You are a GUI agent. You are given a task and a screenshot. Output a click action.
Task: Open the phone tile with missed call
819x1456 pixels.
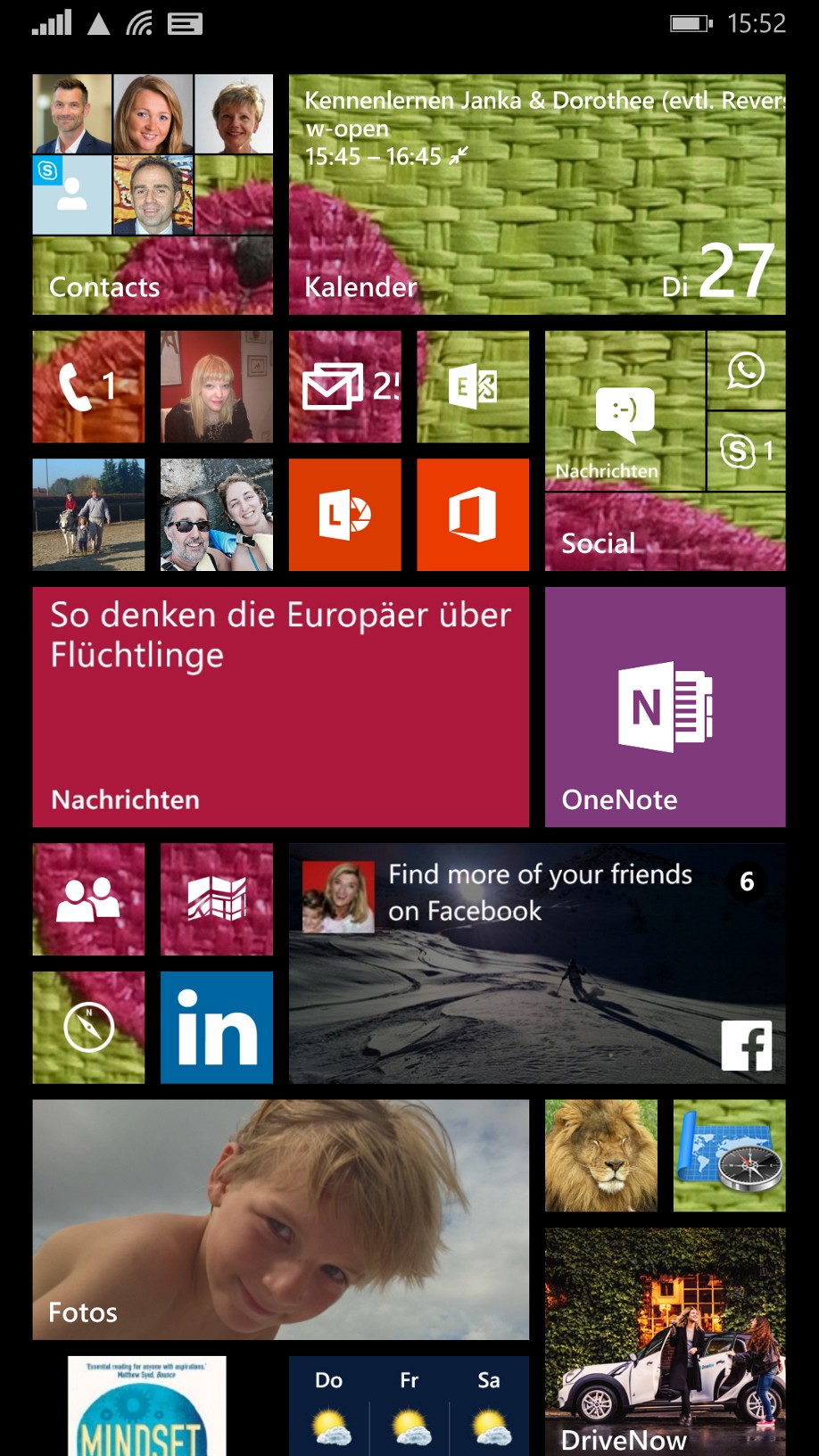click(88, 386)
